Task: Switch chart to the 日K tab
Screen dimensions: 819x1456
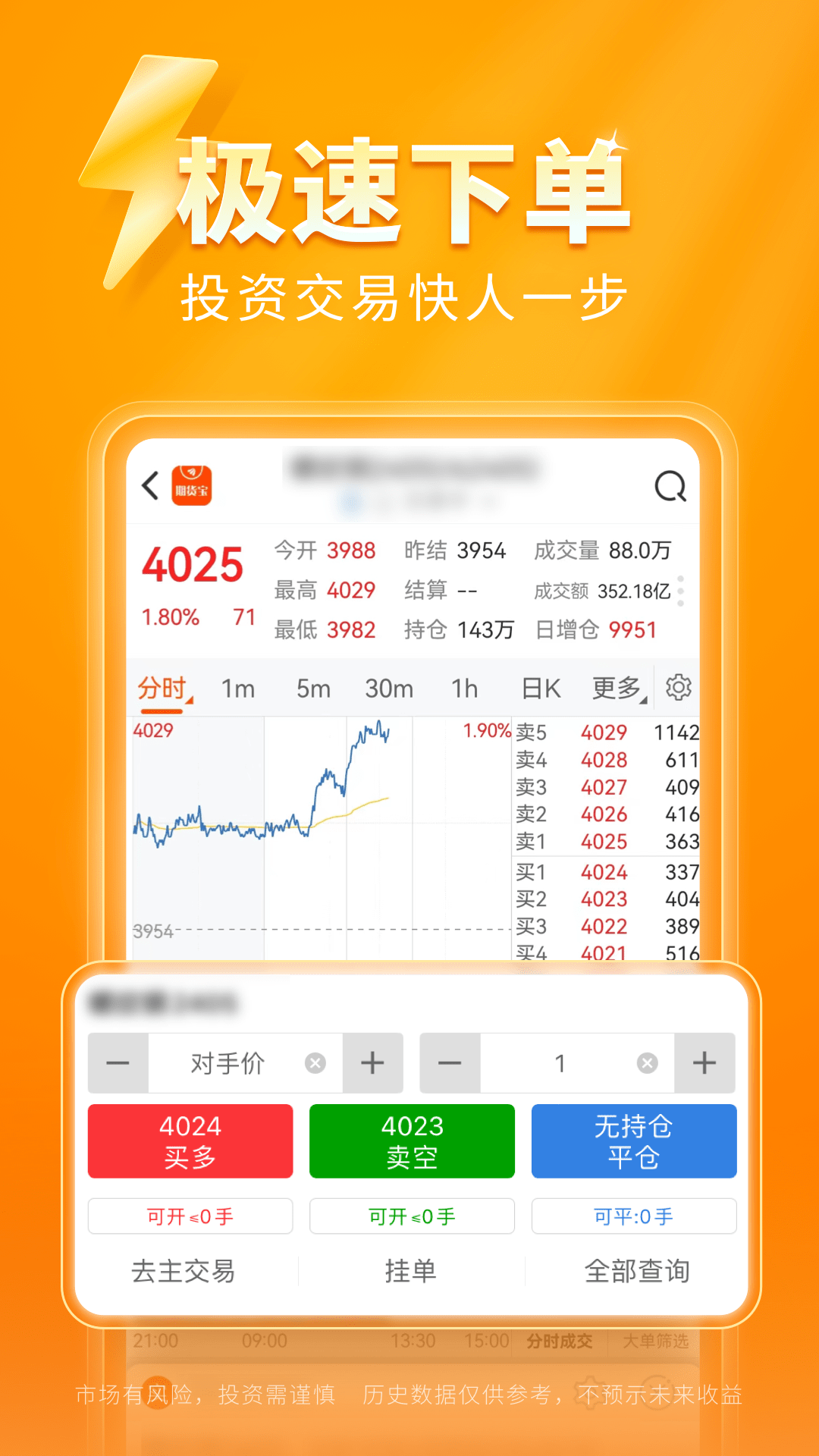Action: tap(540, 689)
